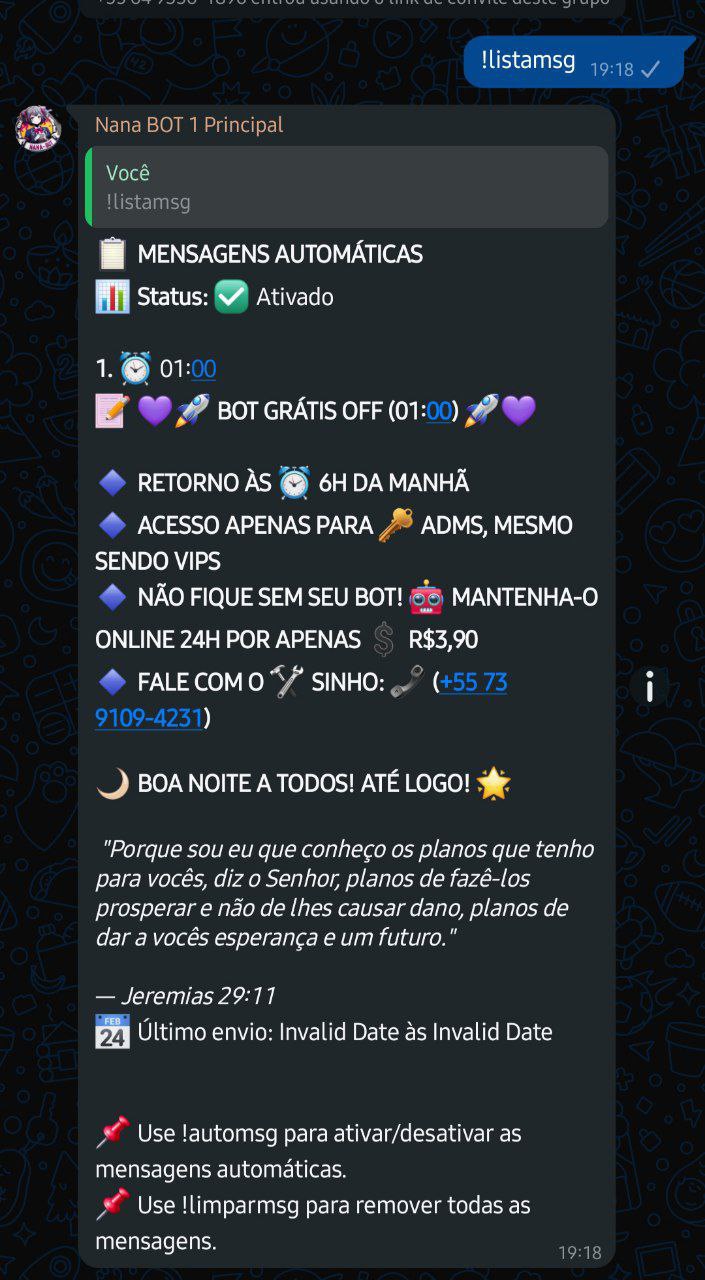This screenshot has width=705, height=1280.
Task: Open Nana BOT profile picture
Action: [x=38, y=129]
